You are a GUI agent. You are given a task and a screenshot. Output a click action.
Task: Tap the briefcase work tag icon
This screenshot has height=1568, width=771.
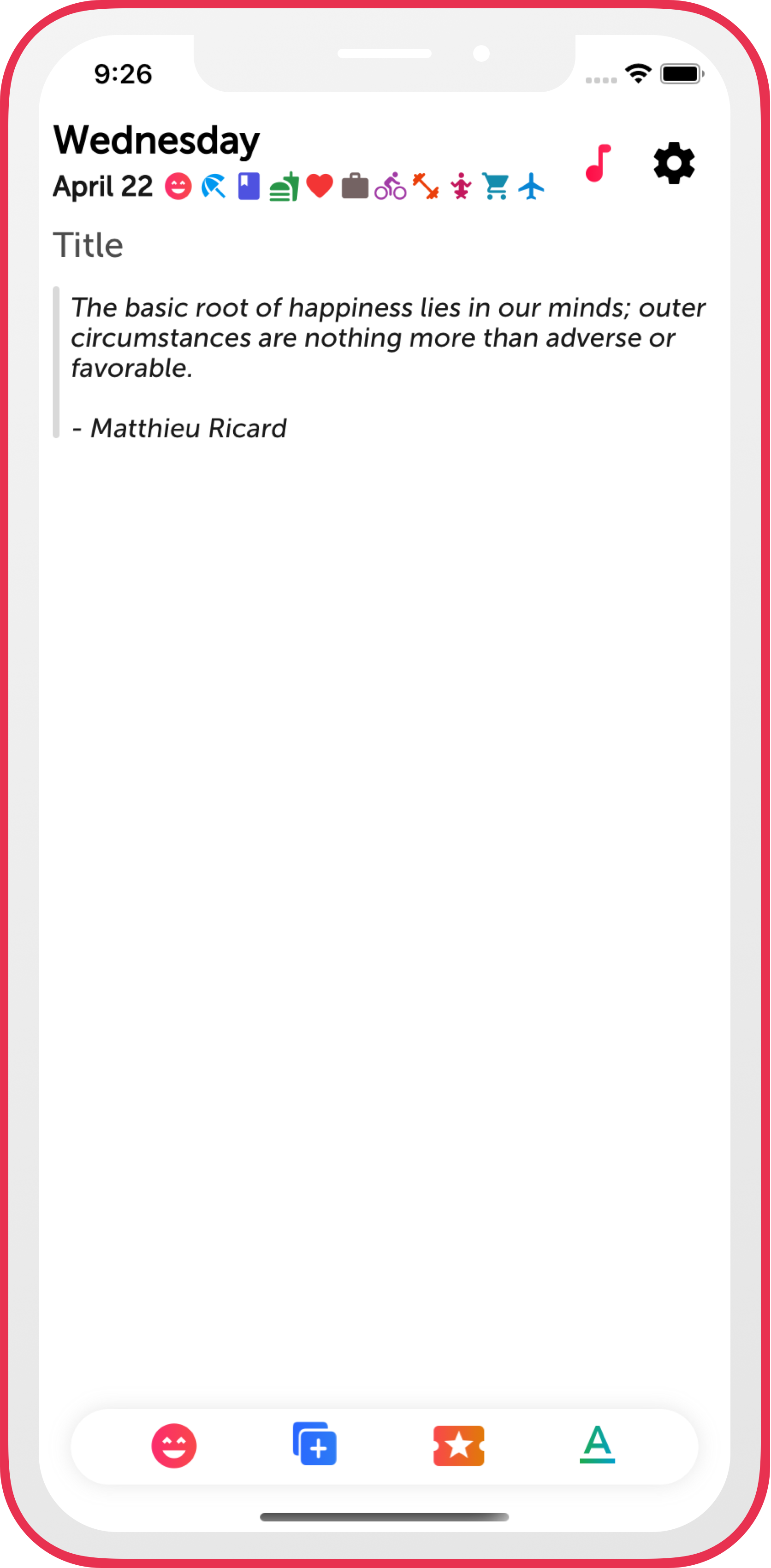[355, 186]
